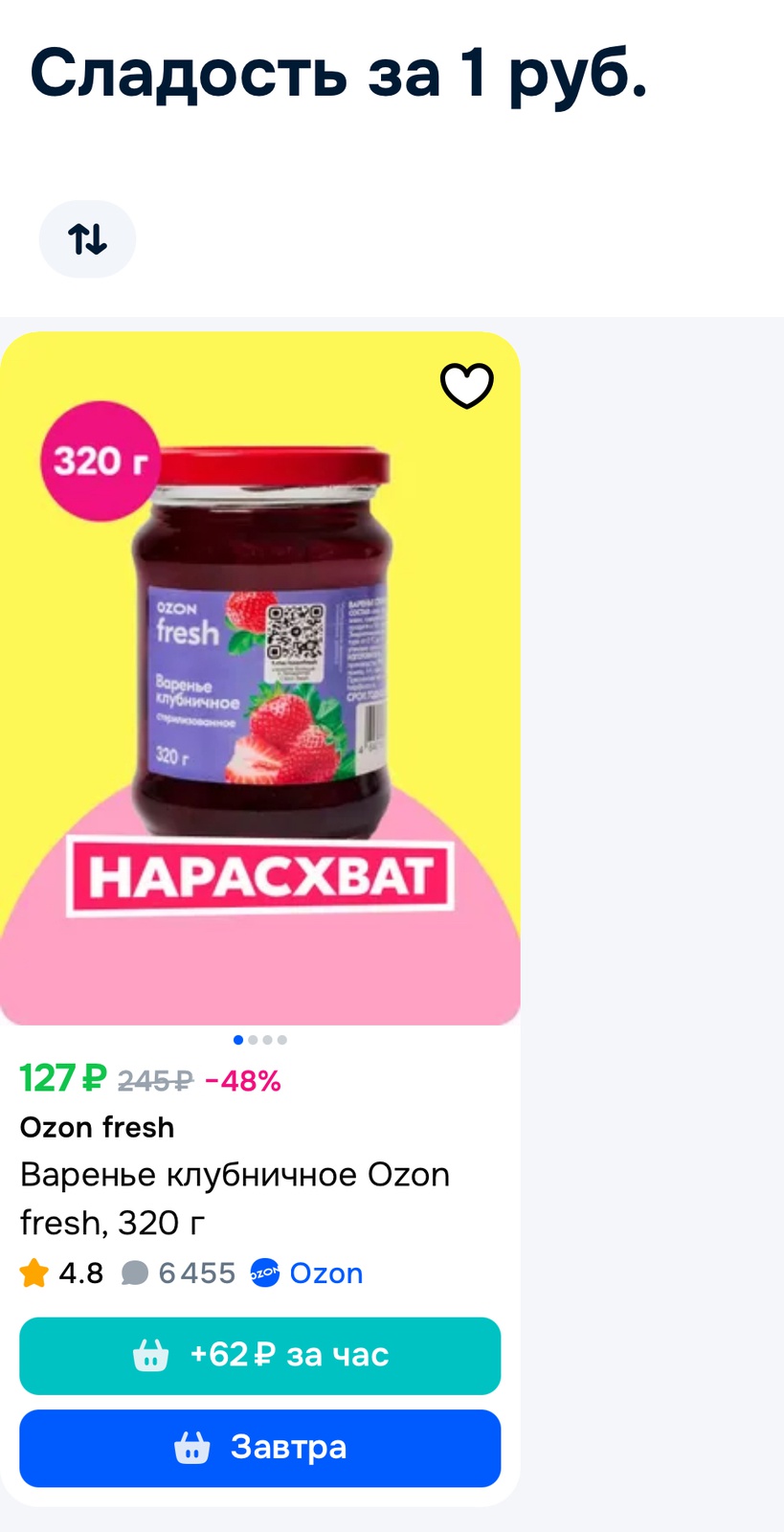Open the sort options button
Viewport: 784px width, 1532px height.
(x=87, y=239)
